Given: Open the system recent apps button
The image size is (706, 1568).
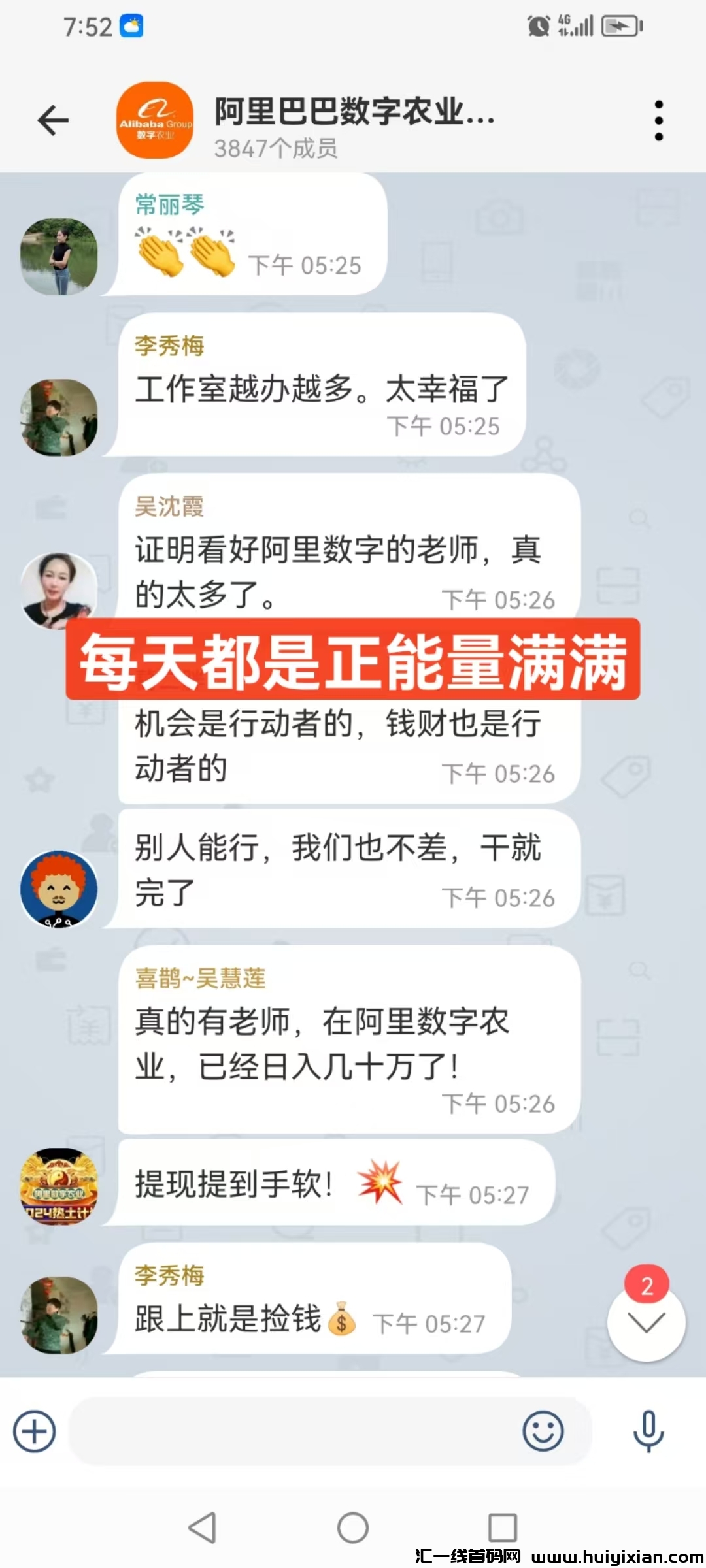Looking at the screenshot, I should tap(503, 1528).
